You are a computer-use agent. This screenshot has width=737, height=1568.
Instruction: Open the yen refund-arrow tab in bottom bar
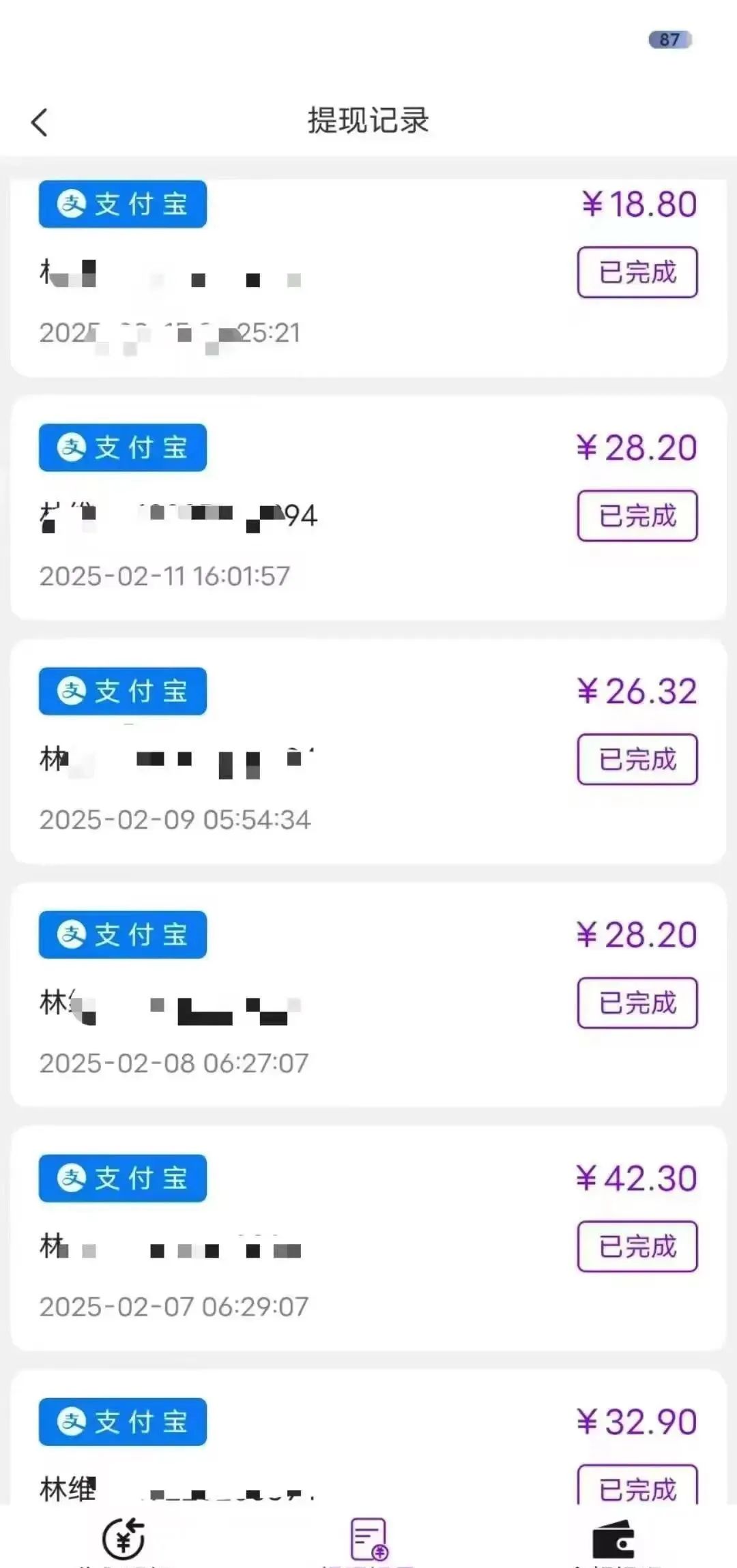124,1538
